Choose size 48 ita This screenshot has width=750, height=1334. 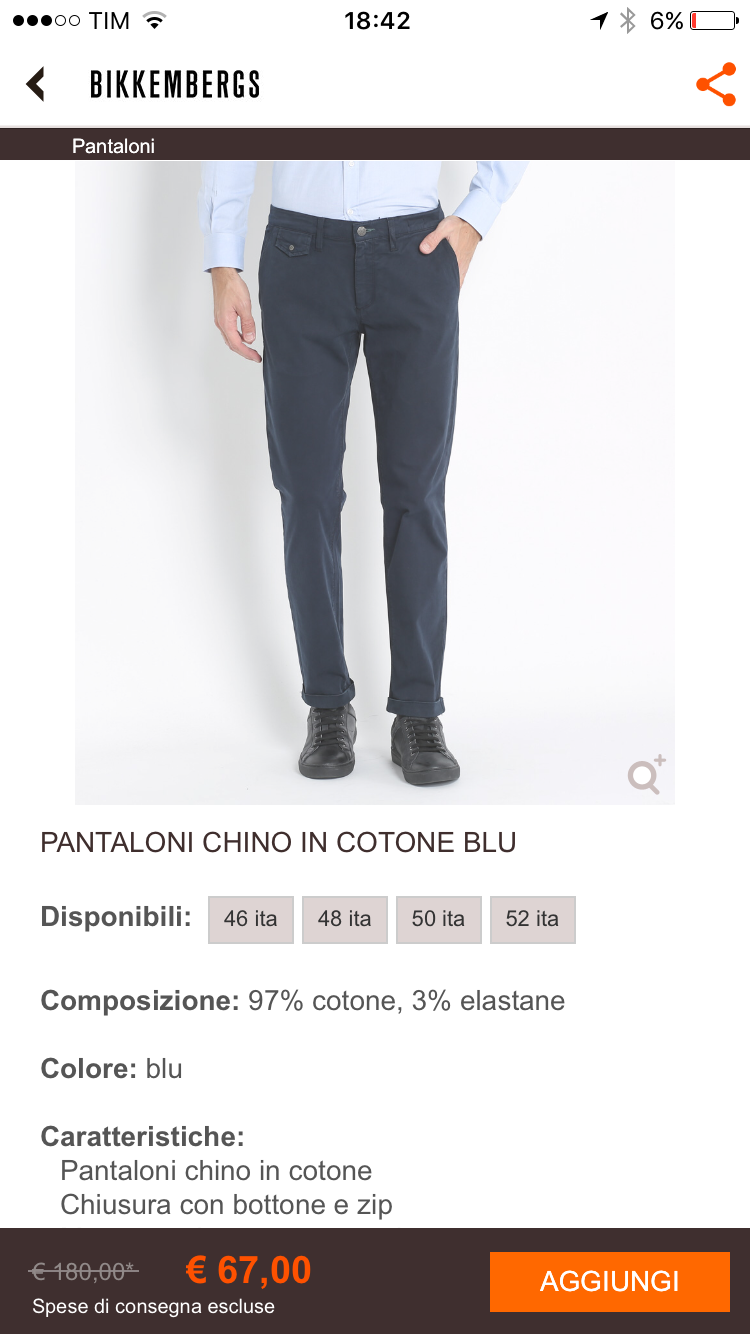pyautogui.click(x=344, y=919)
